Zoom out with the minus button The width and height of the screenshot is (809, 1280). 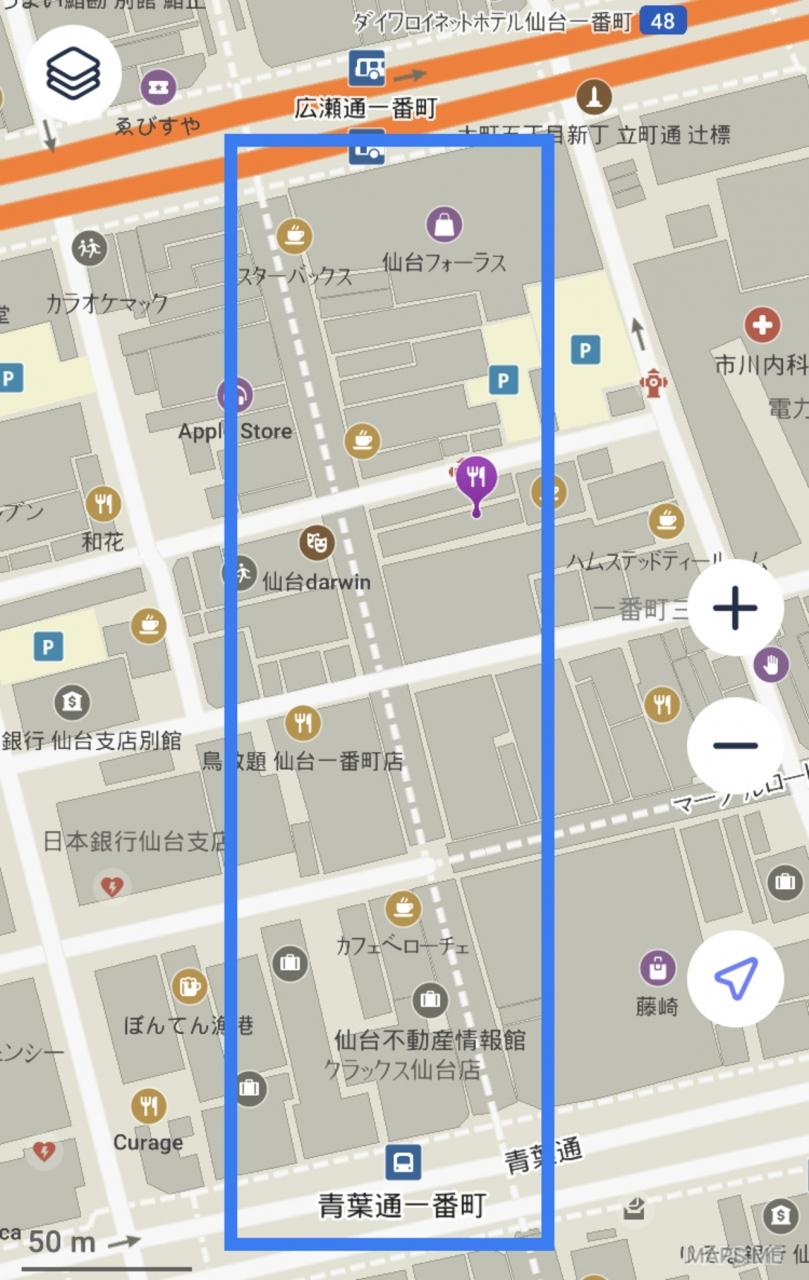tap(735, 745)
